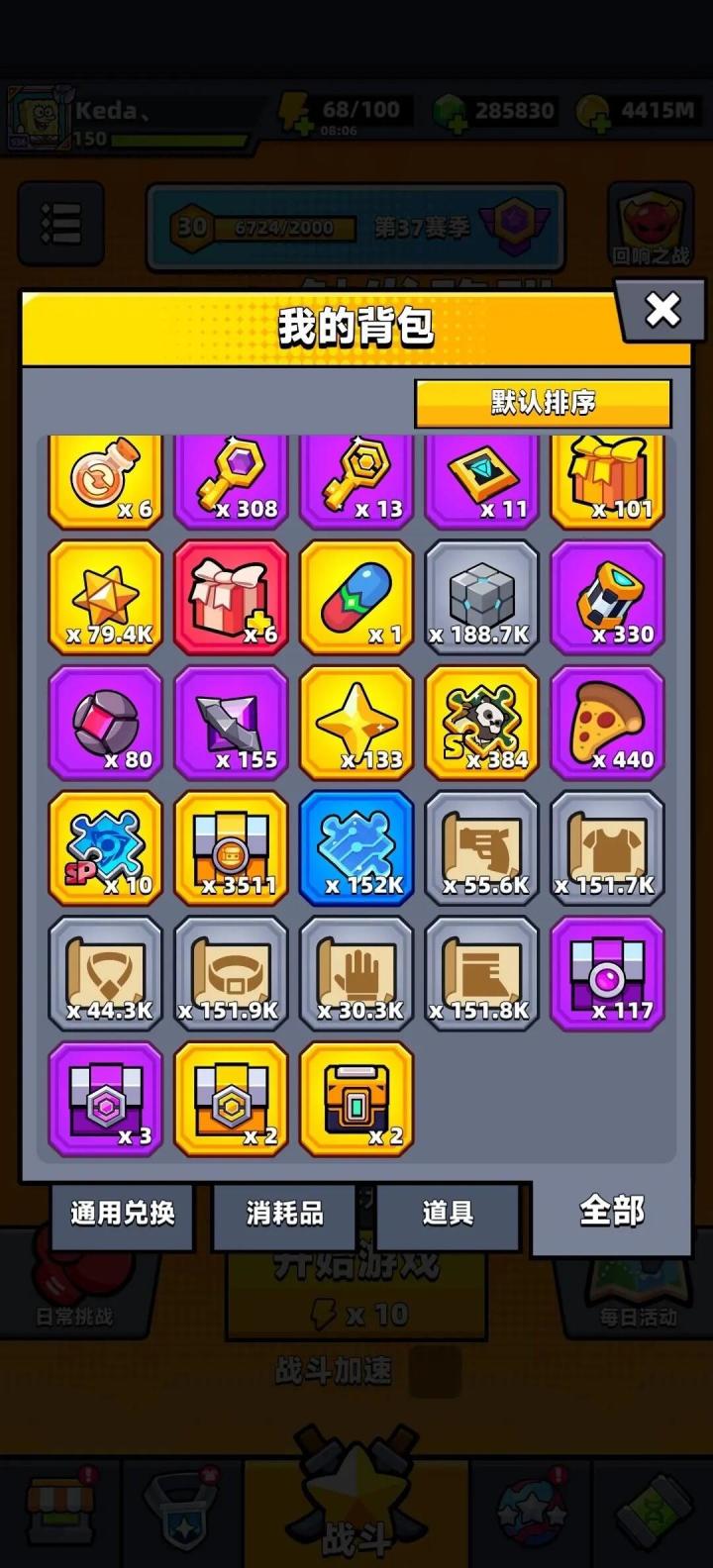Select the blue capsule pill item x1
The height and width of the screenshot is (1568, 713).
tap(356, 598)
